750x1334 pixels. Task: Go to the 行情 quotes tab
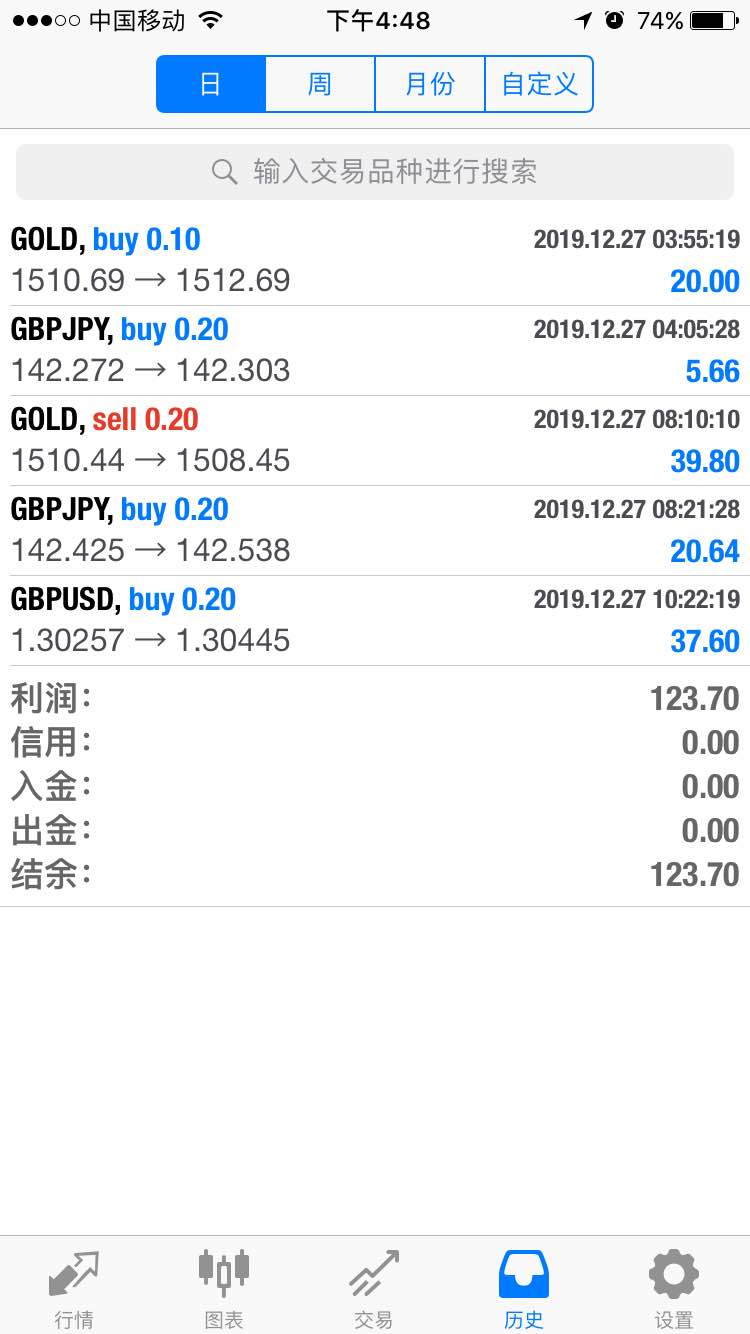click(74, 1287)
